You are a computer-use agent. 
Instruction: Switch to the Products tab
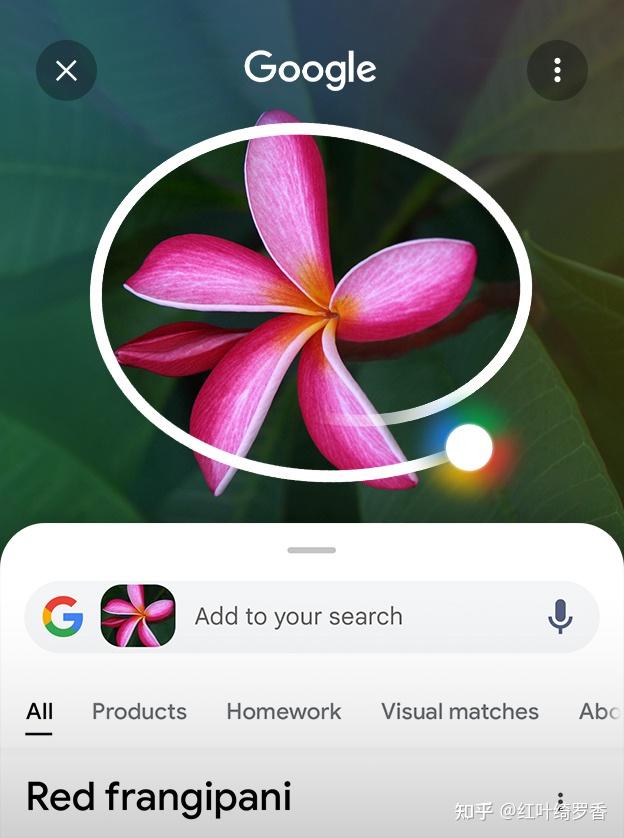click(139, 711)
